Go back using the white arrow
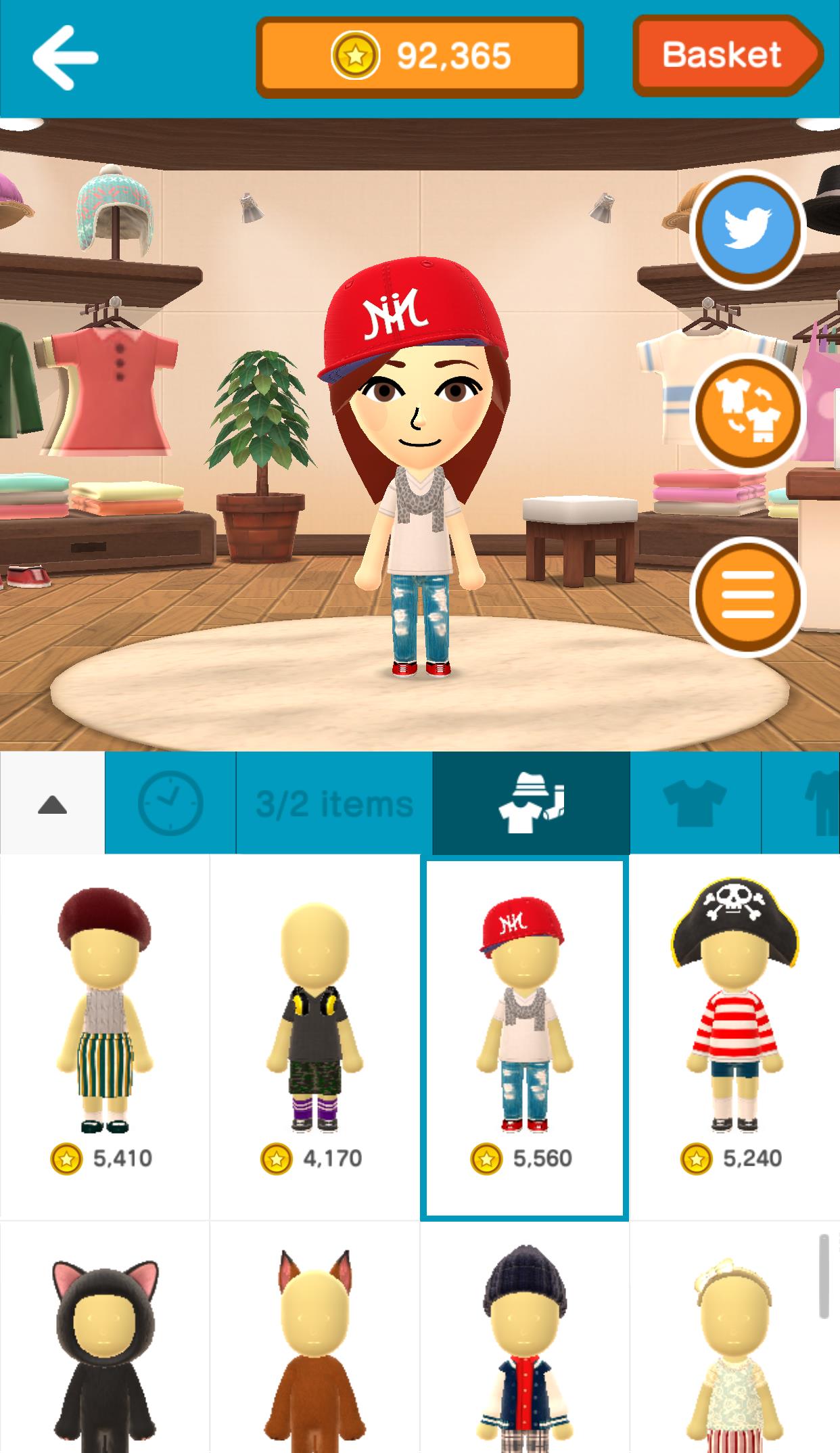840x1453 pixels. tap(66, 57)
